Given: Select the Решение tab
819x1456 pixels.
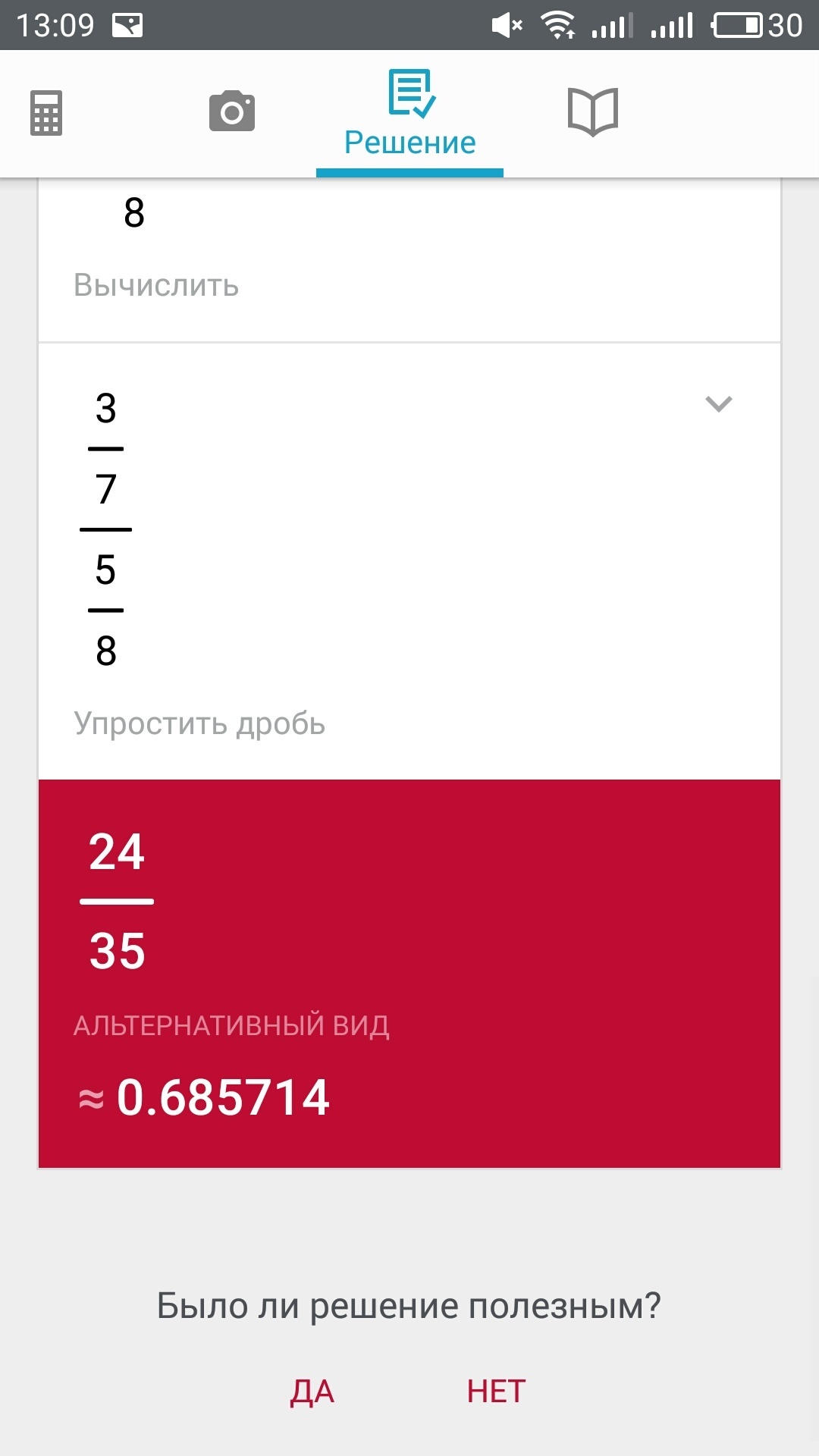Looking at the screenshot, I should (x=410, y=114).
